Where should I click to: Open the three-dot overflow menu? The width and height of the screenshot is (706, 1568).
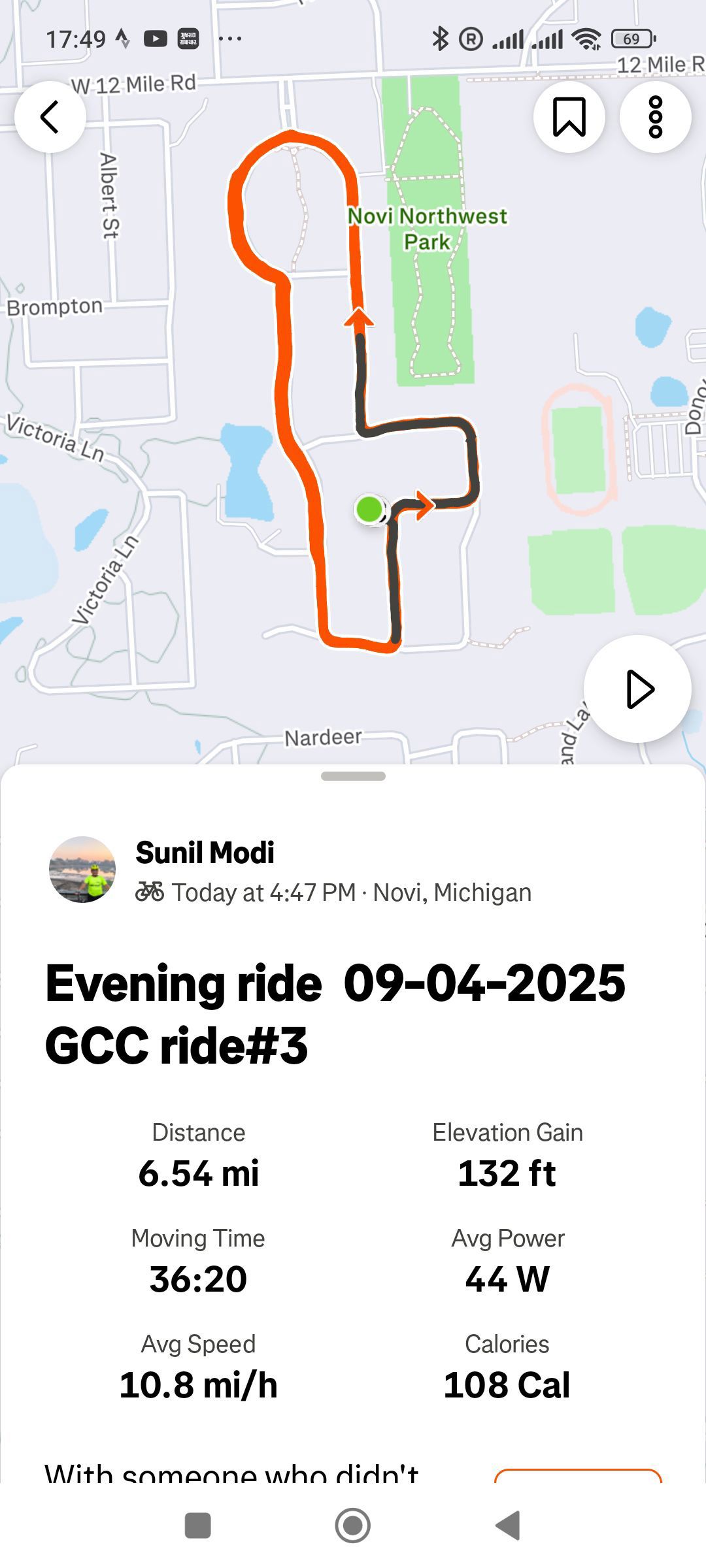coord(656,117)
